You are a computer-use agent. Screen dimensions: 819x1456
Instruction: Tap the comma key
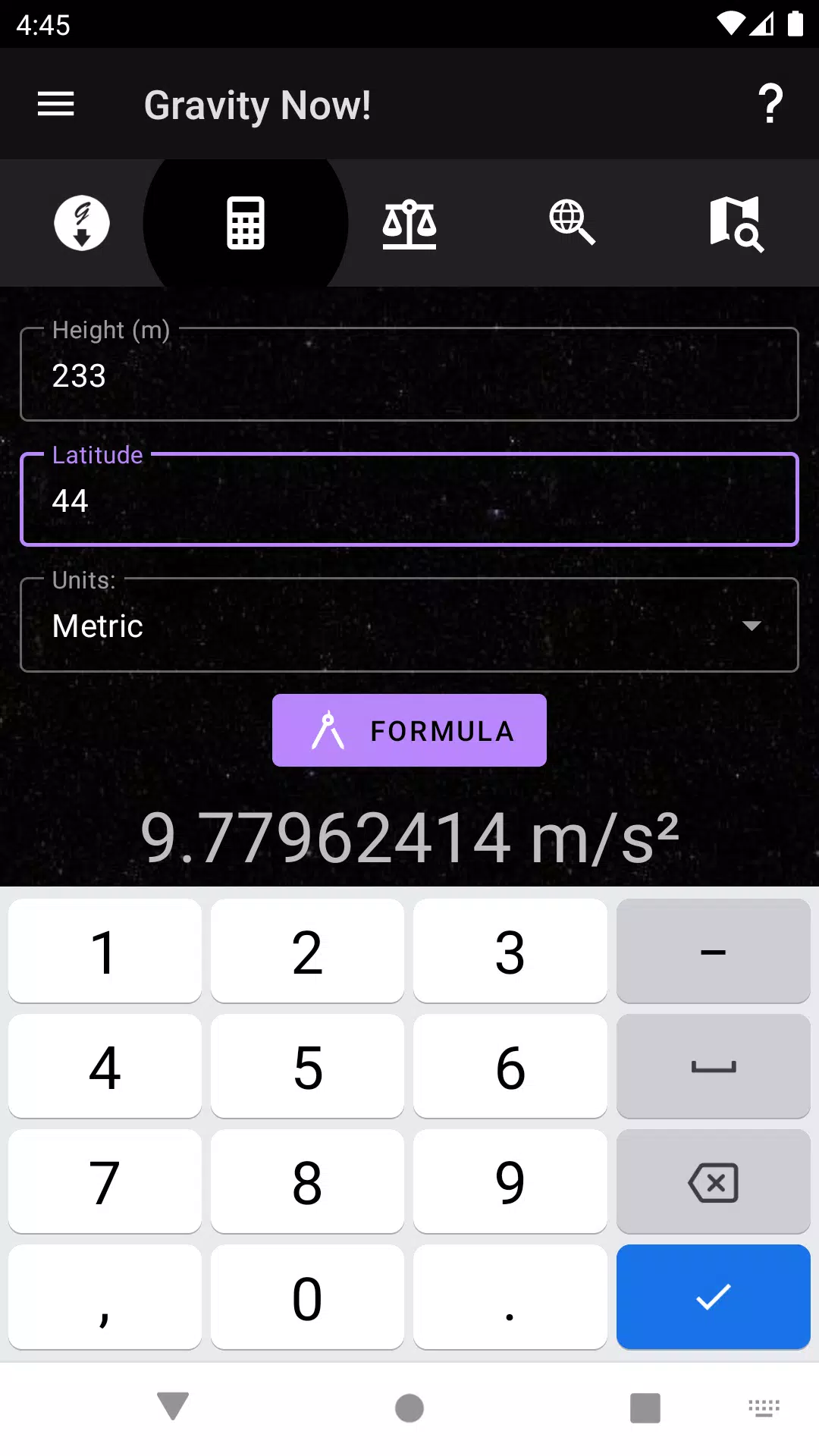105,1298
